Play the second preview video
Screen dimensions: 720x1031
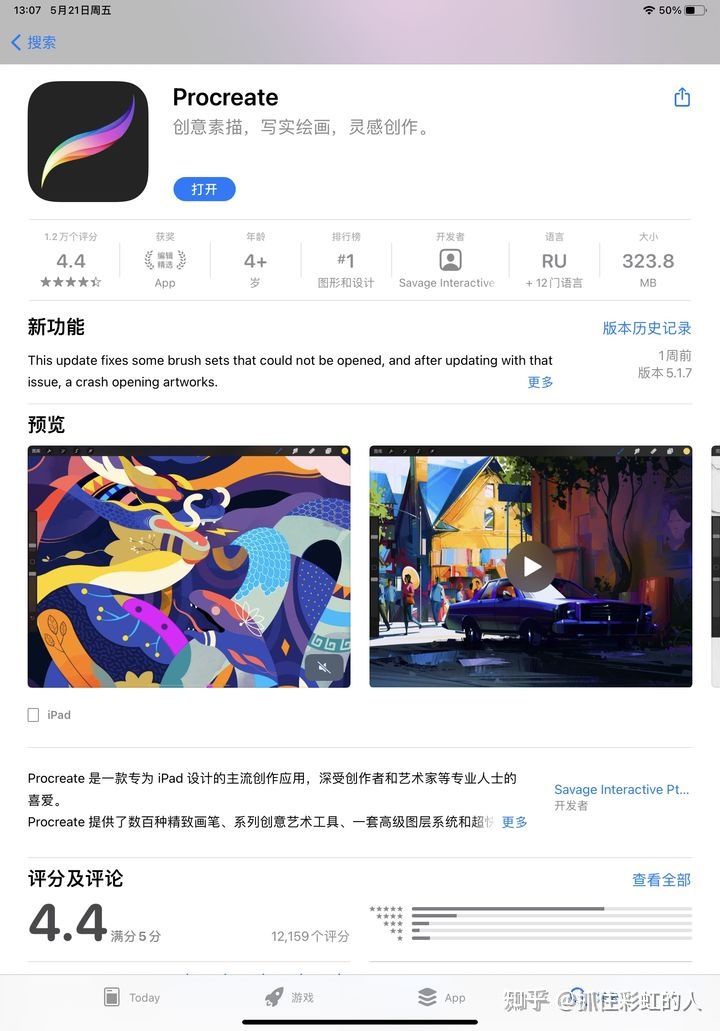(x=531, y=566)
